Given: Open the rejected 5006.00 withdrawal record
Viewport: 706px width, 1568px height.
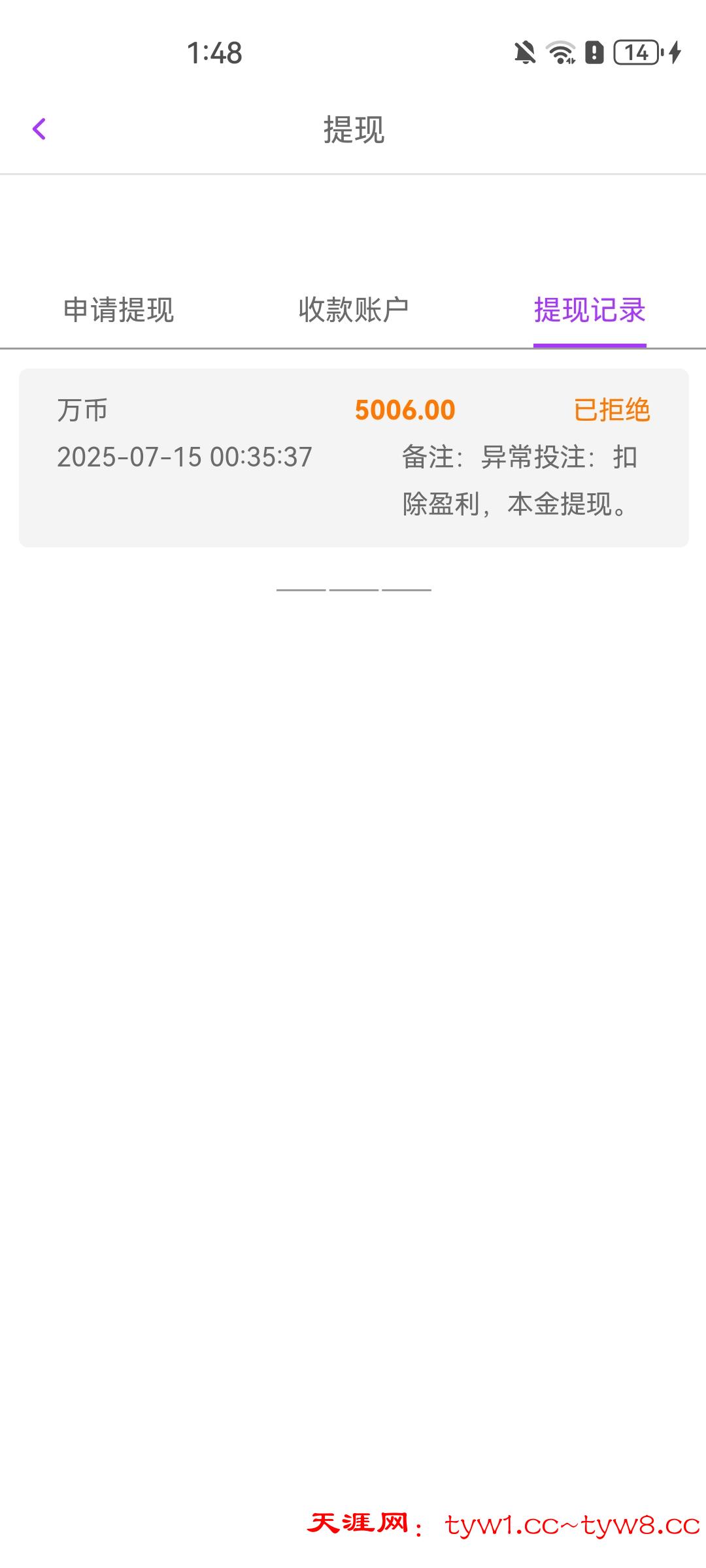Looking at the screenshot, I should (x=354, y=457).
